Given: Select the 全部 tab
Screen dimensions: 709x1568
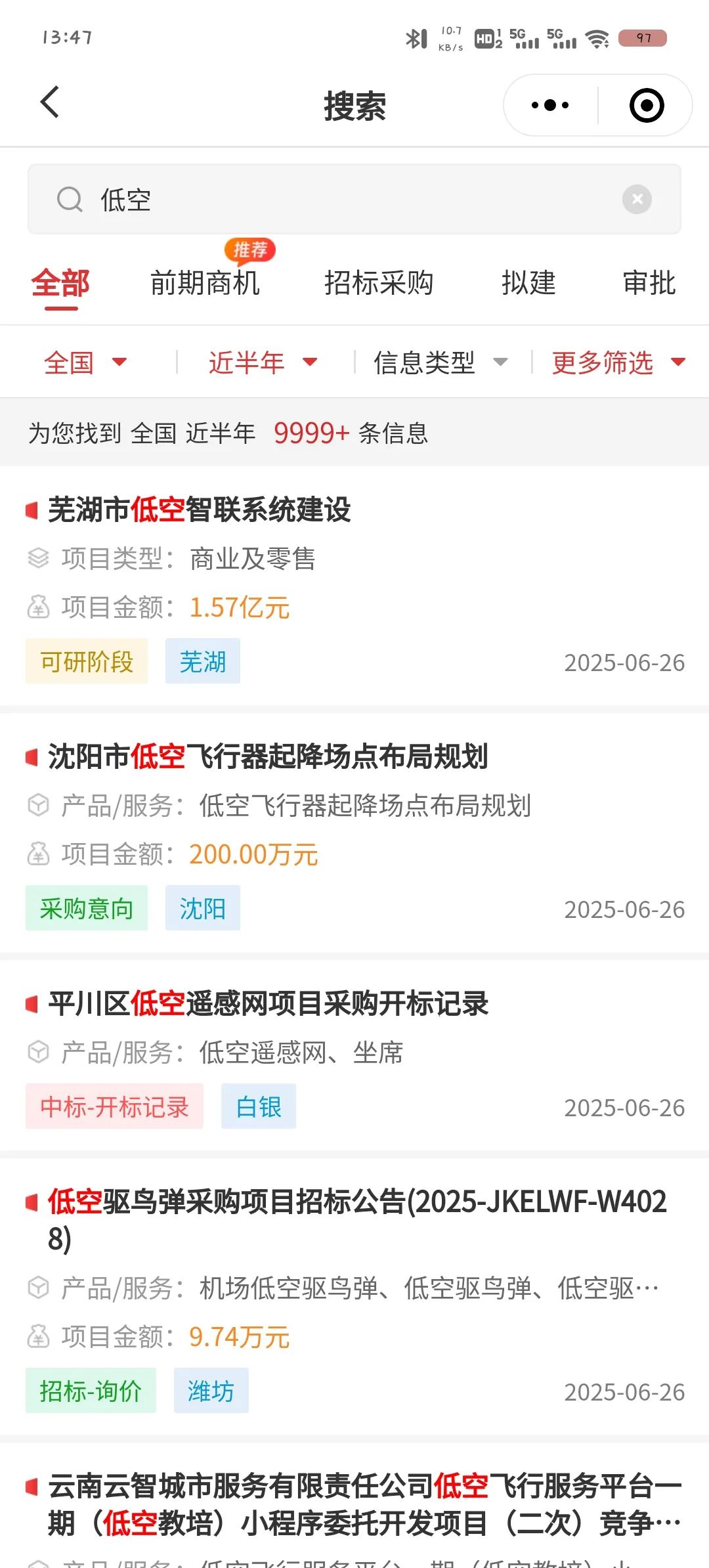Looking at the screenshot, I should (x=60, y=283).
